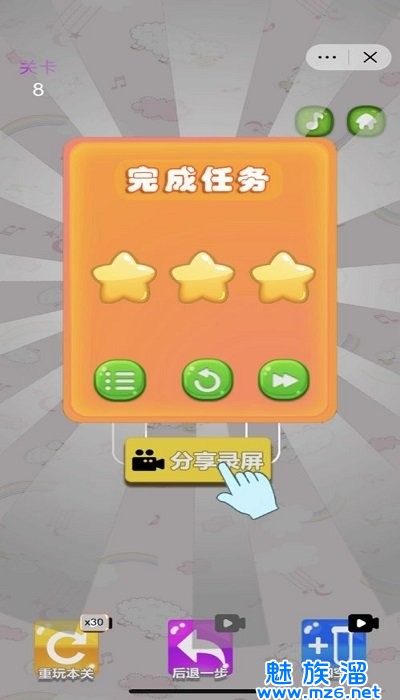Select 重玩本关 to restart this level
400x700 pixels.
pos(67,650)
